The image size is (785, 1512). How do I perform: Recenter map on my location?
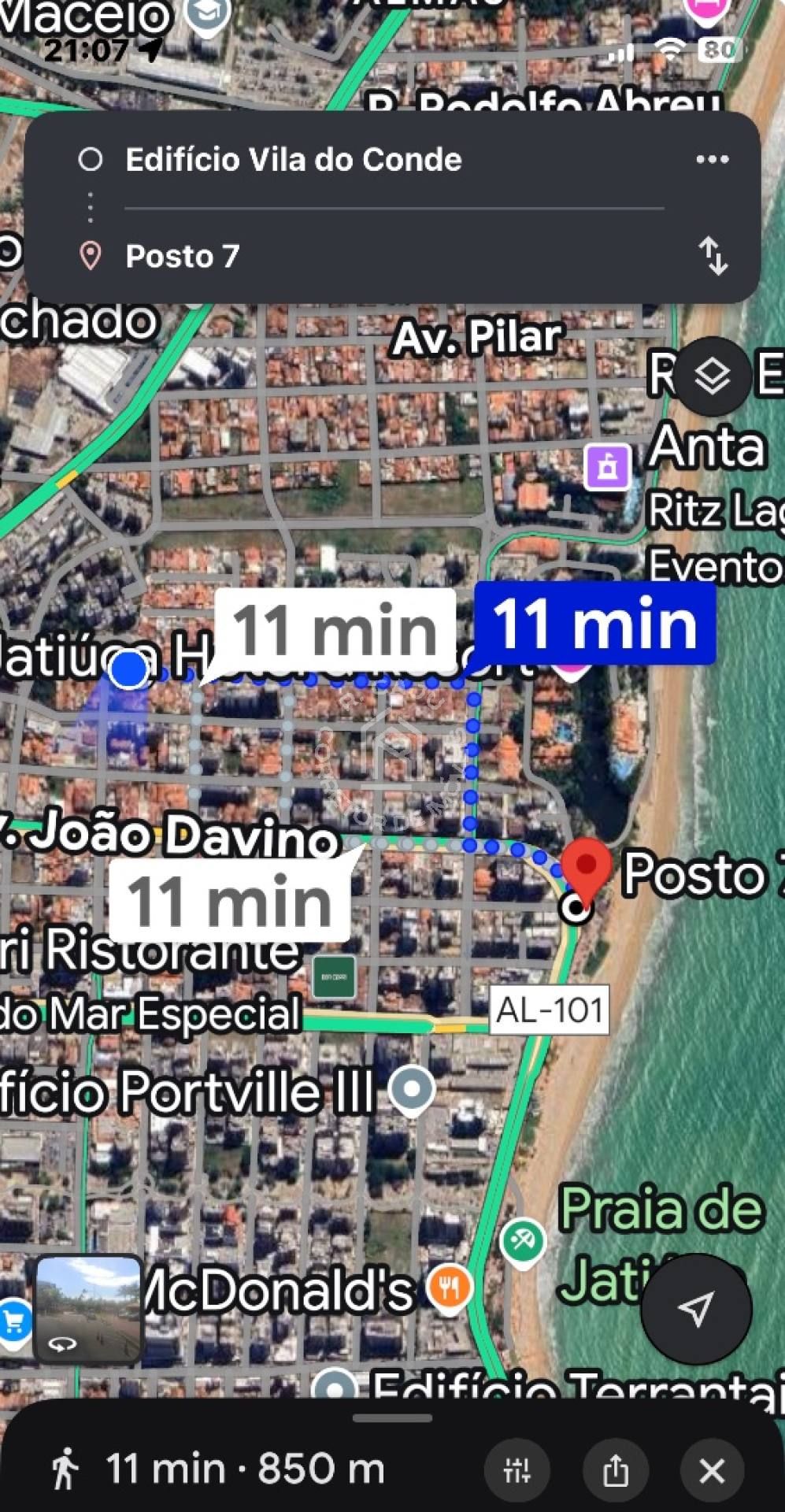pos(696,1309)
